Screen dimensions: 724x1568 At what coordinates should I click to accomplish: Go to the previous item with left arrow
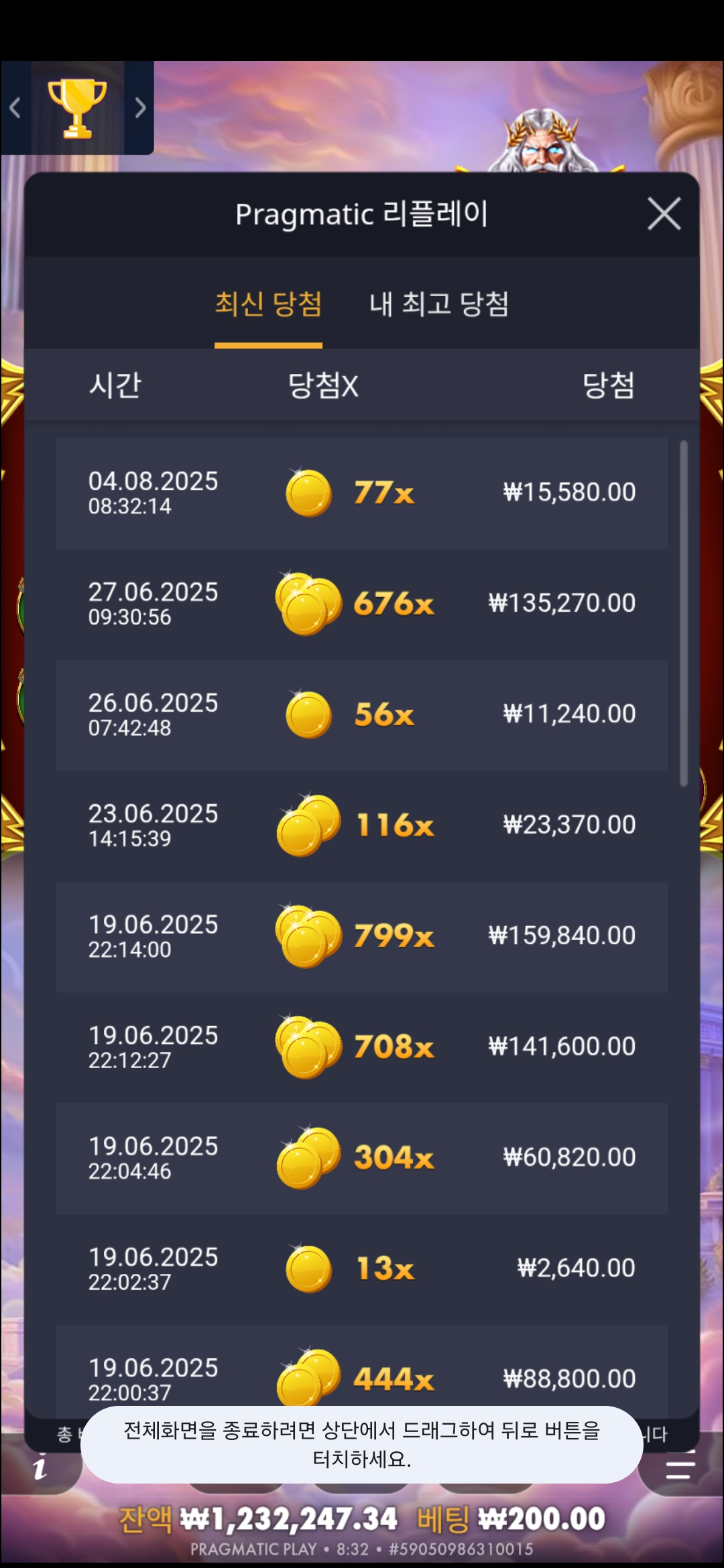pos(15,108)
